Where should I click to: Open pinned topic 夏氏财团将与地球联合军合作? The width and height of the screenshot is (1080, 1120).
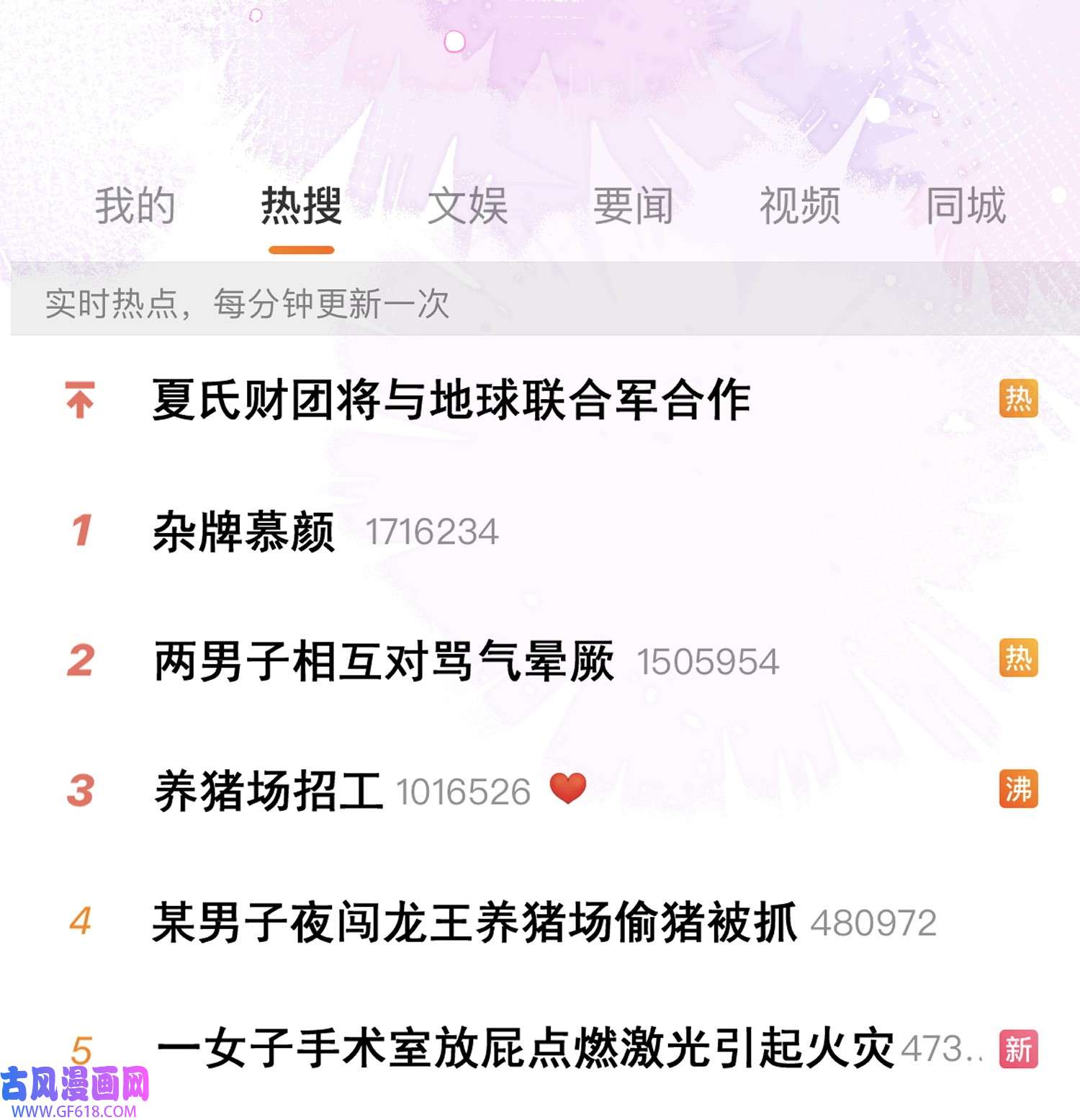(x=451, y=400)
